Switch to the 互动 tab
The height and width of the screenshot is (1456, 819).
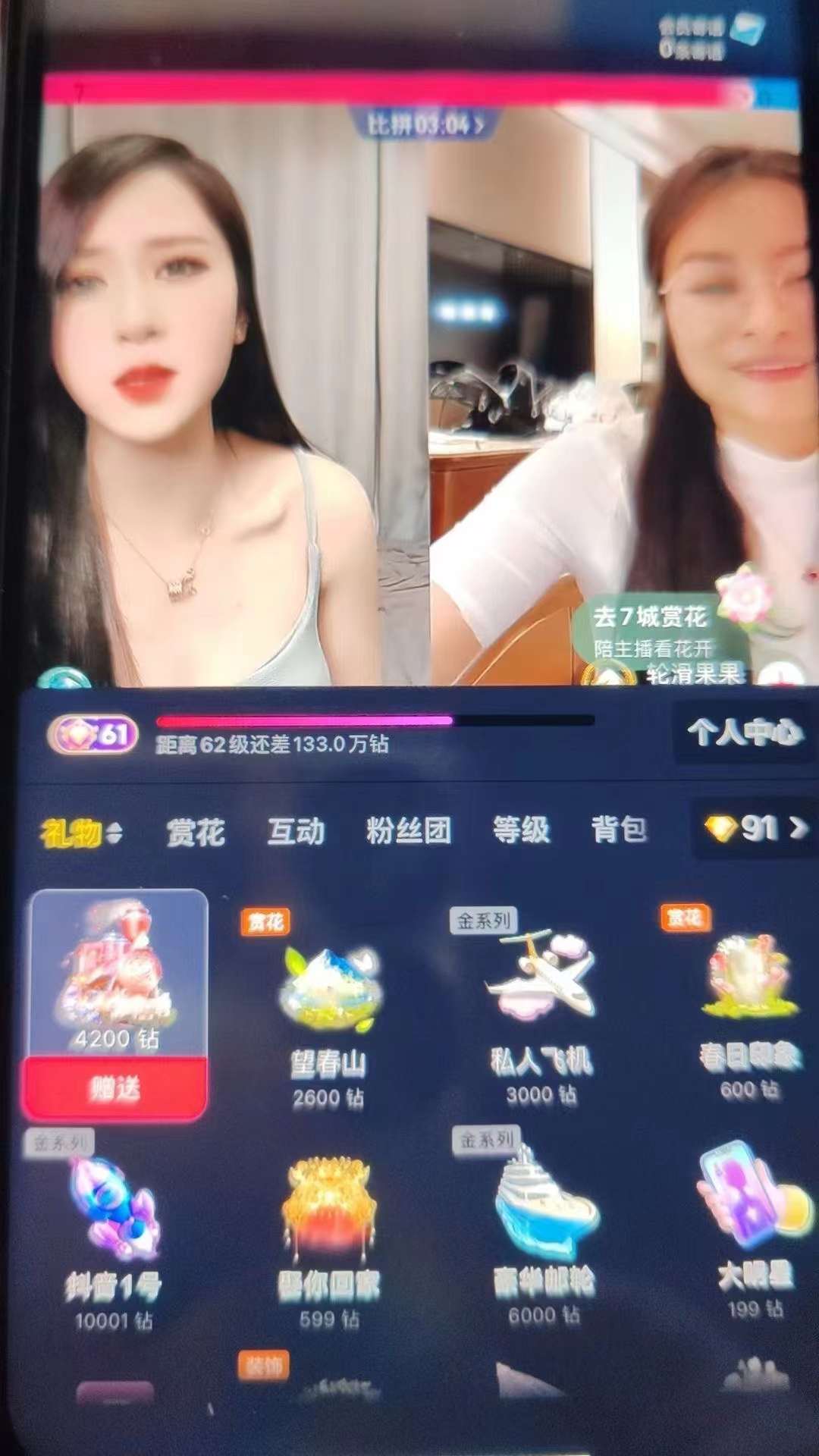296,831
